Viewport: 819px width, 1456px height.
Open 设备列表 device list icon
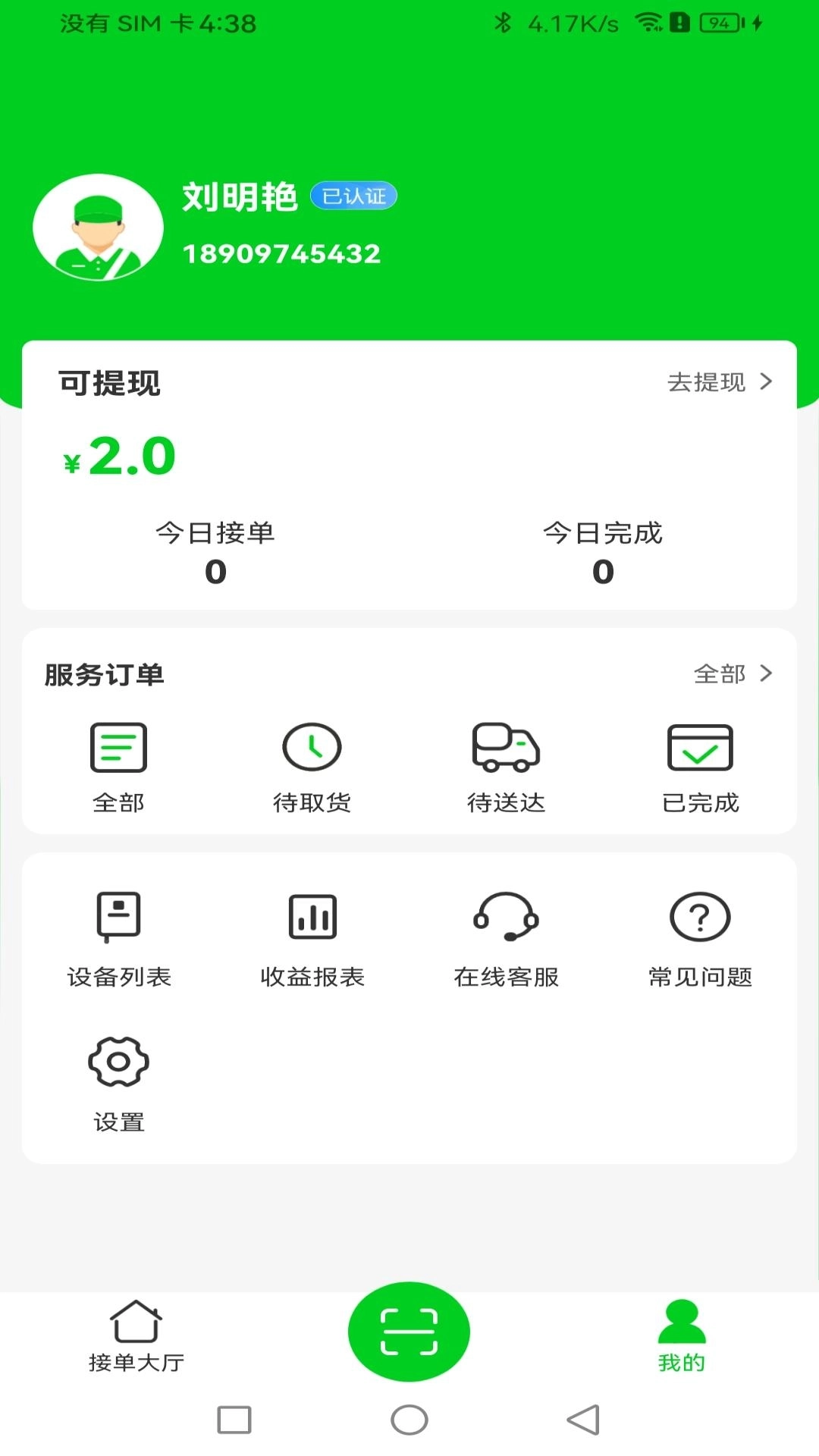(x=118, y=916)
